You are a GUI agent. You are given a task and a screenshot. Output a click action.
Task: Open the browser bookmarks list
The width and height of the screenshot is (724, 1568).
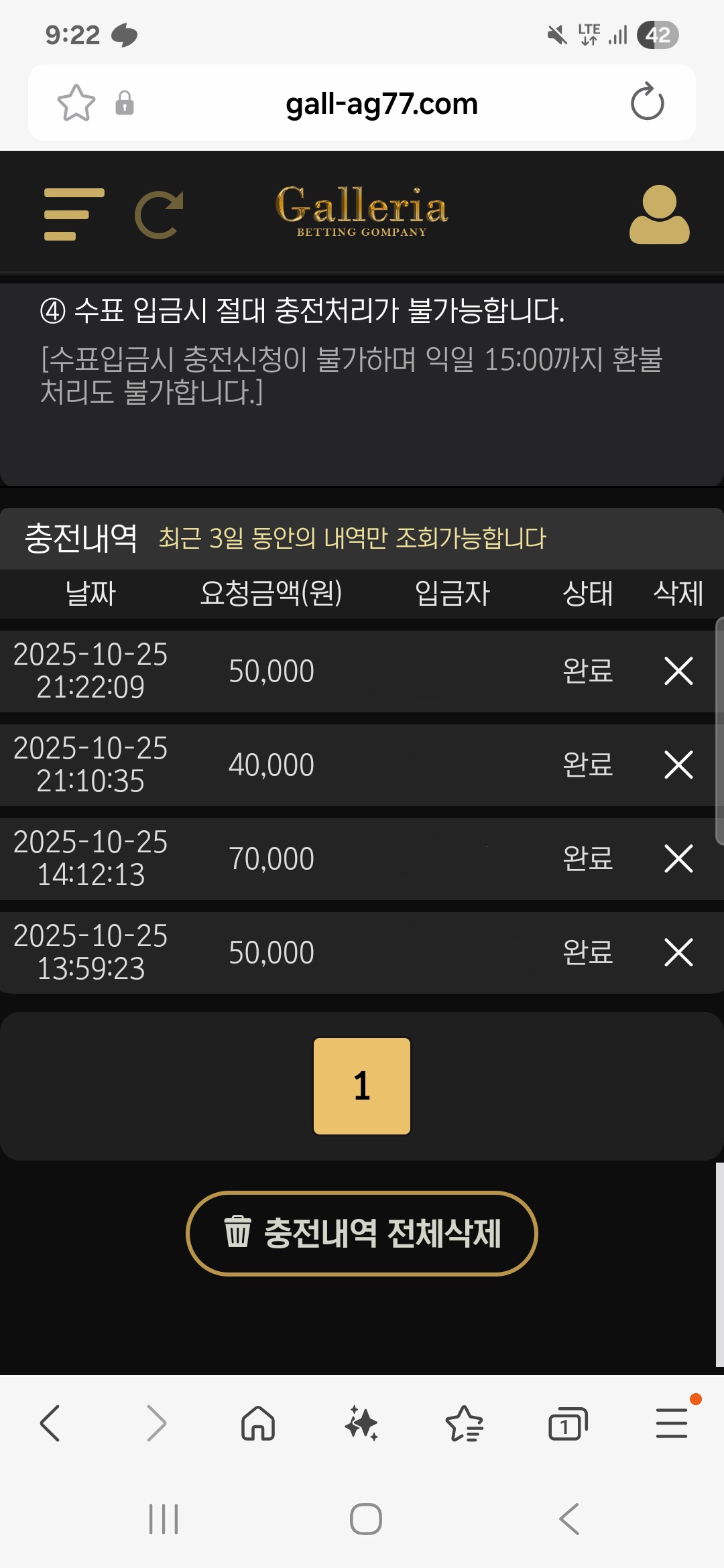click(x=465, y=1423)
